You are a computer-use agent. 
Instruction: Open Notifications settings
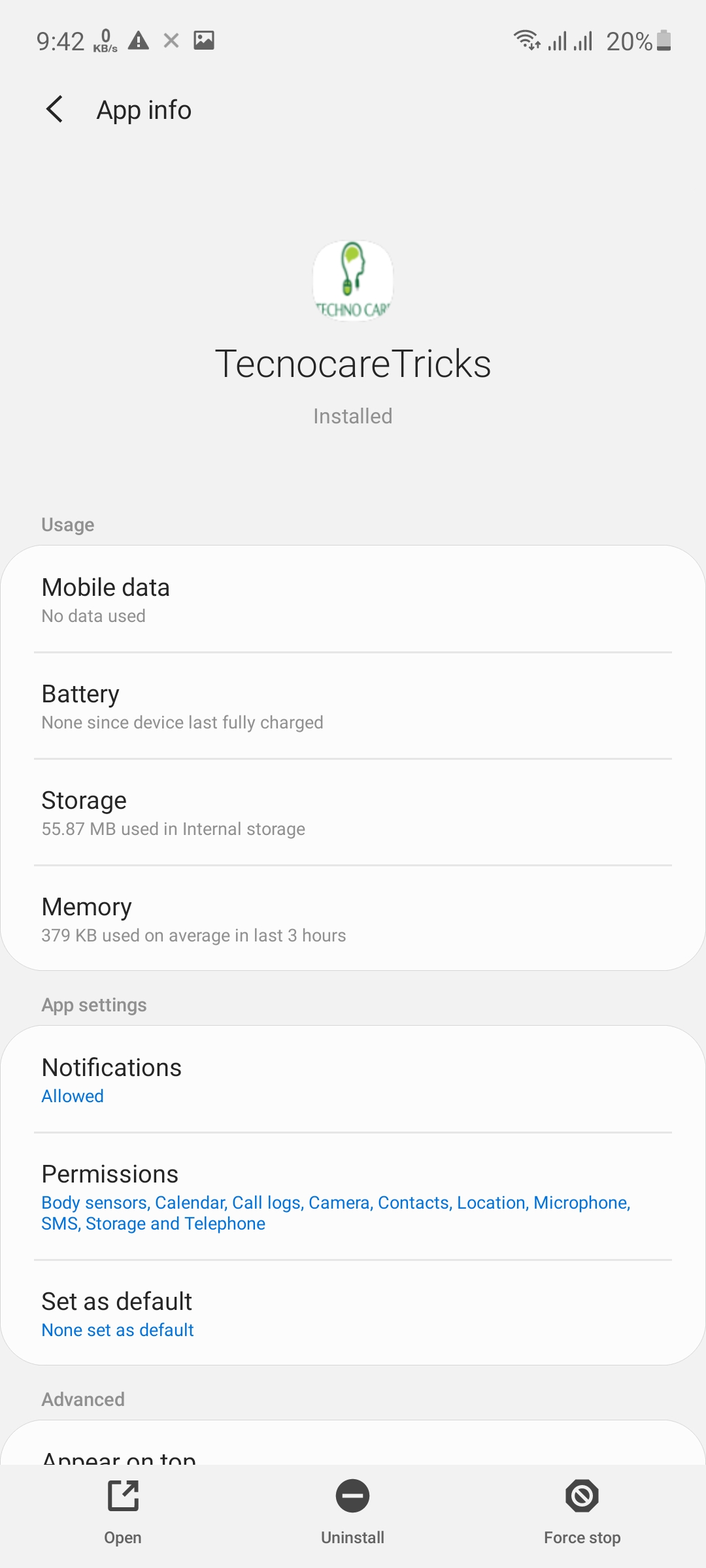coord(353,1079)
